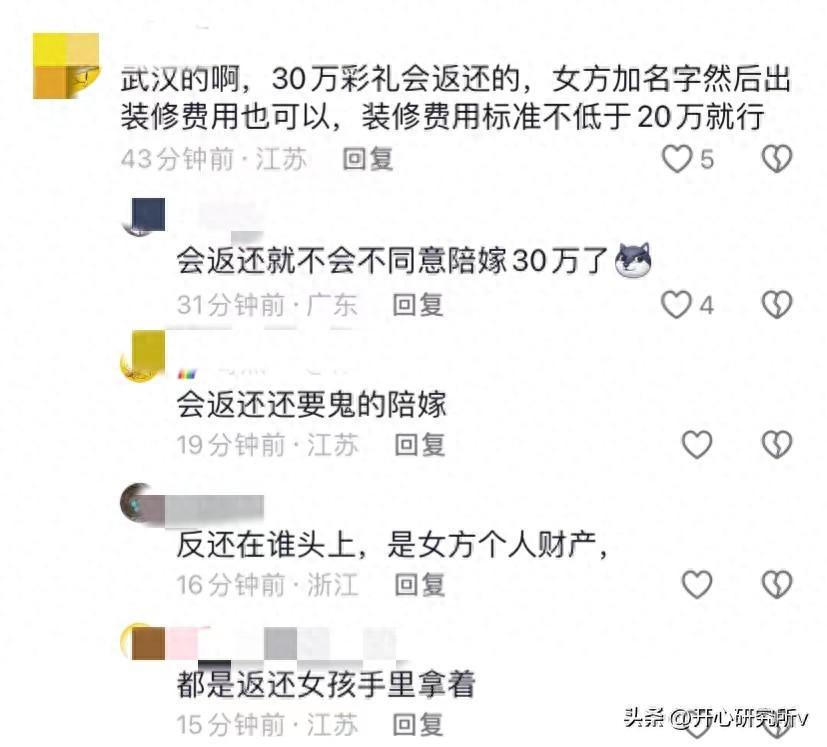Screen dimensions: 827x747
Task: Open the avatar of the 武汉 commenter
Action: click(x=66, y=65)
